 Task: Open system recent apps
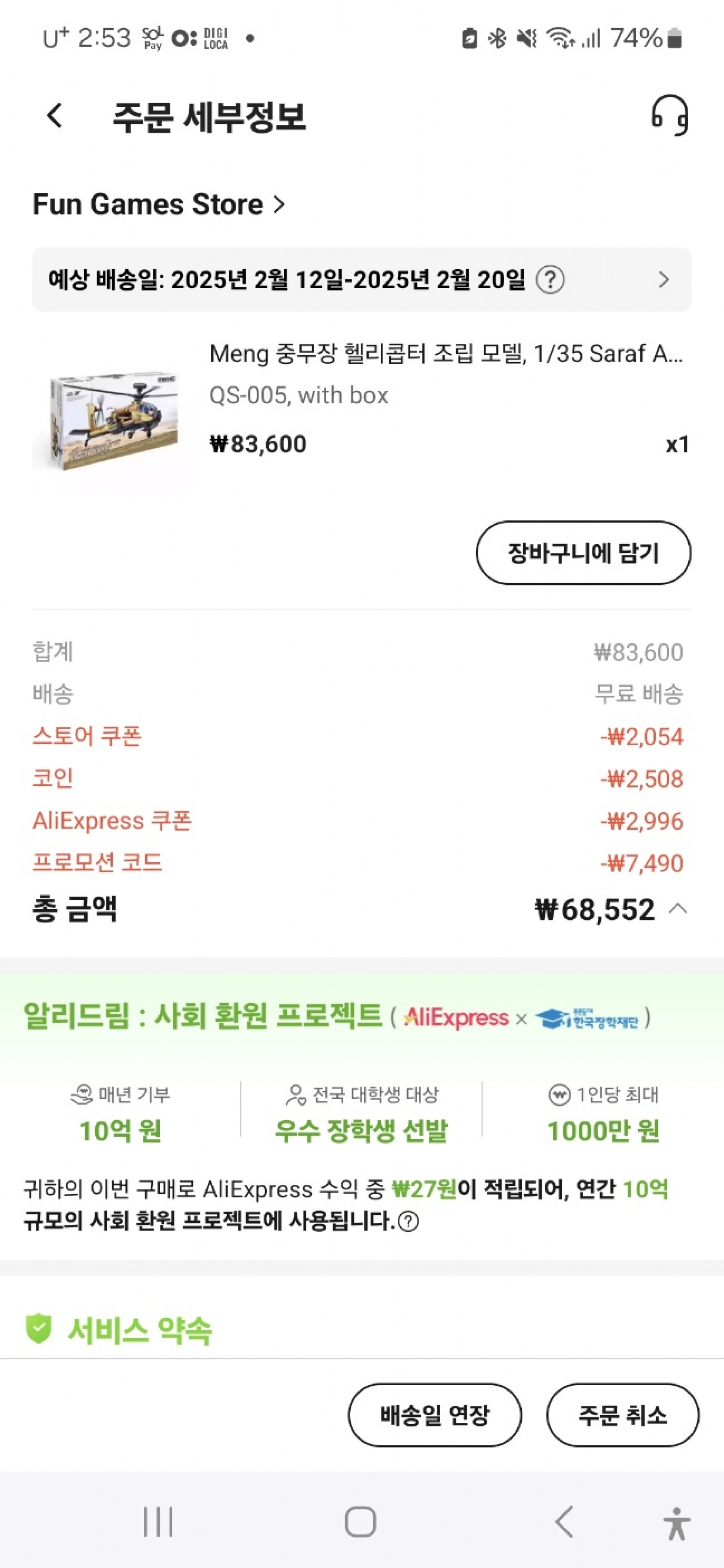(158, 1522)
